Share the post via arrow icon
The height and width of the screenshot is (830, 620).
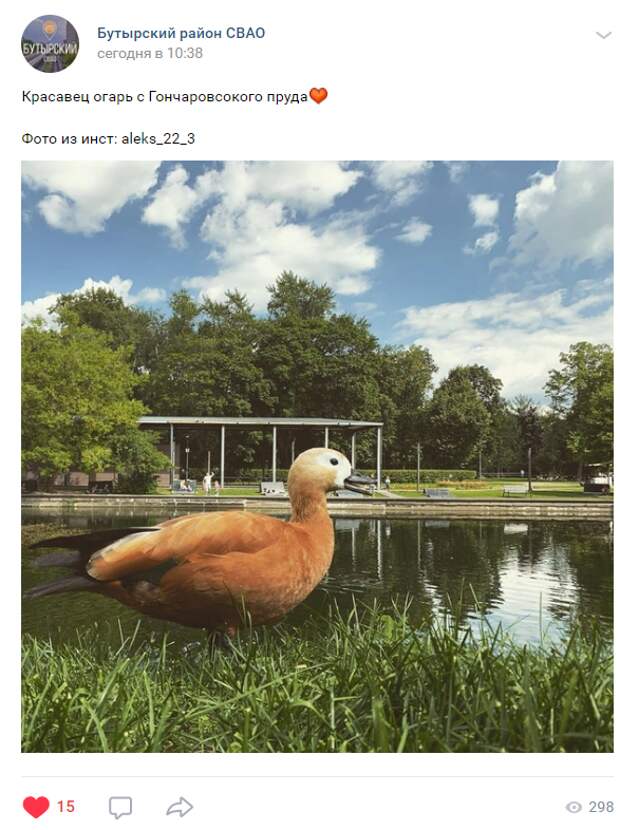pos(179,807)
